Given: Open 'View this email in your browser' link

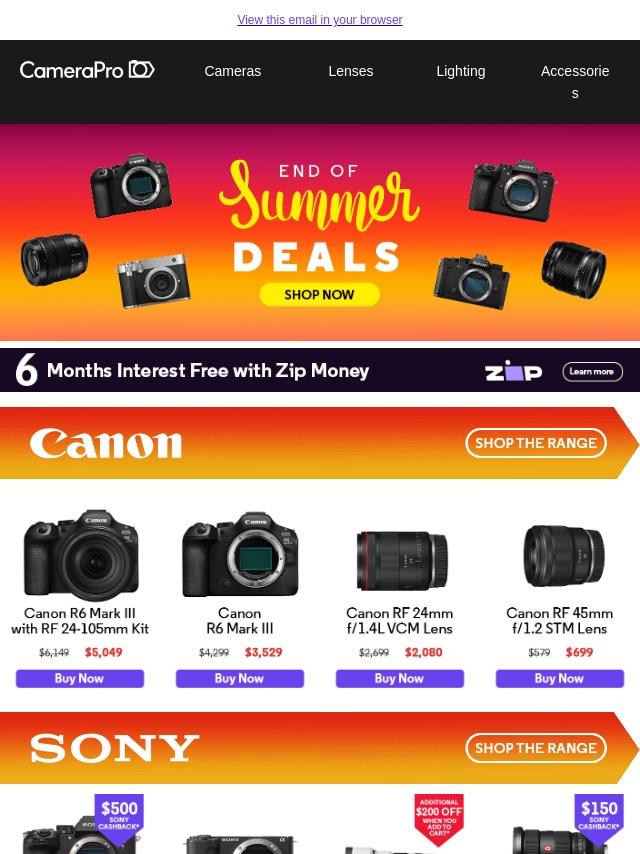Looking at the screenshot, I should (319, 20).
